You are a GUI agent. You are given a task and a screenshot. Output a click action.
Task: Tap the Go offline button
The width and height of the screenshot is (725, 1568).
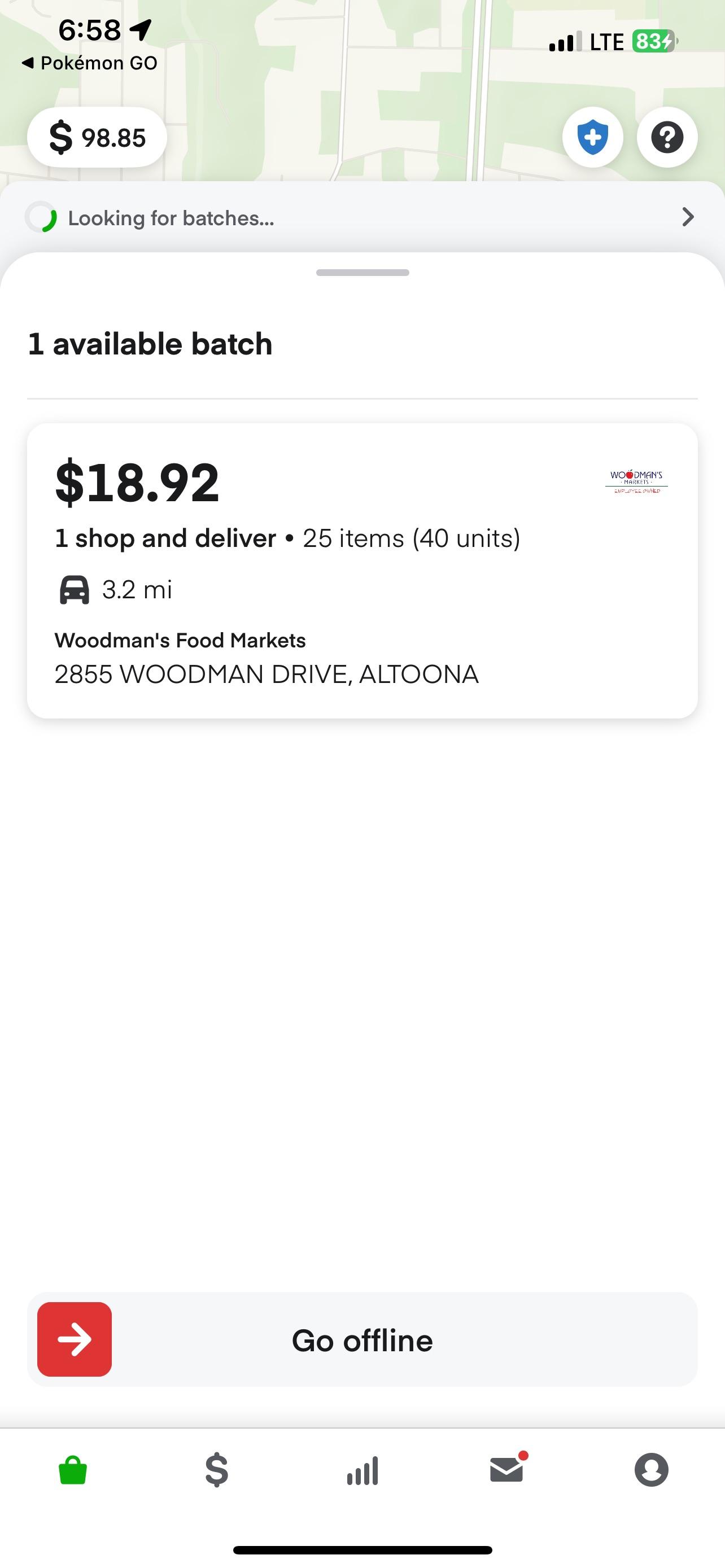pyautogui.click(x=362, y=1340)
